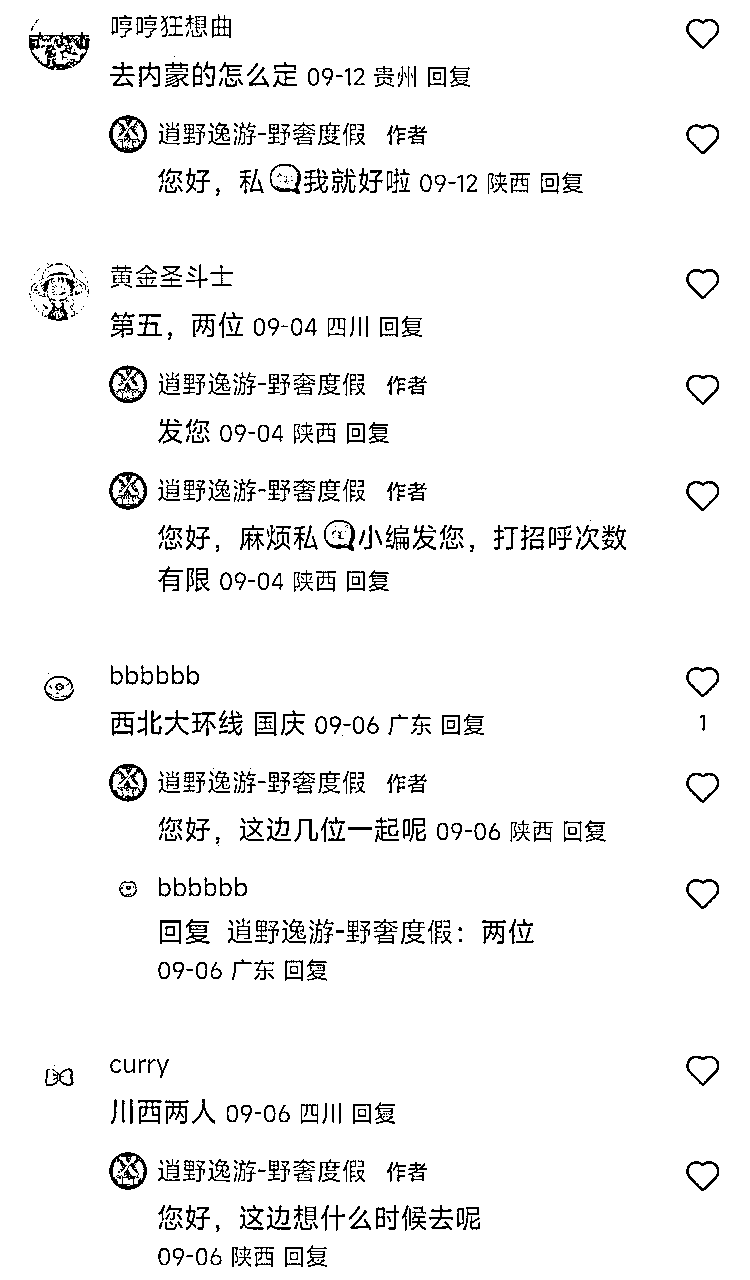Like the author's reply 私我就好啦
The width and height of the screenshot is (750, 1280).
click(x=703, y=139)
